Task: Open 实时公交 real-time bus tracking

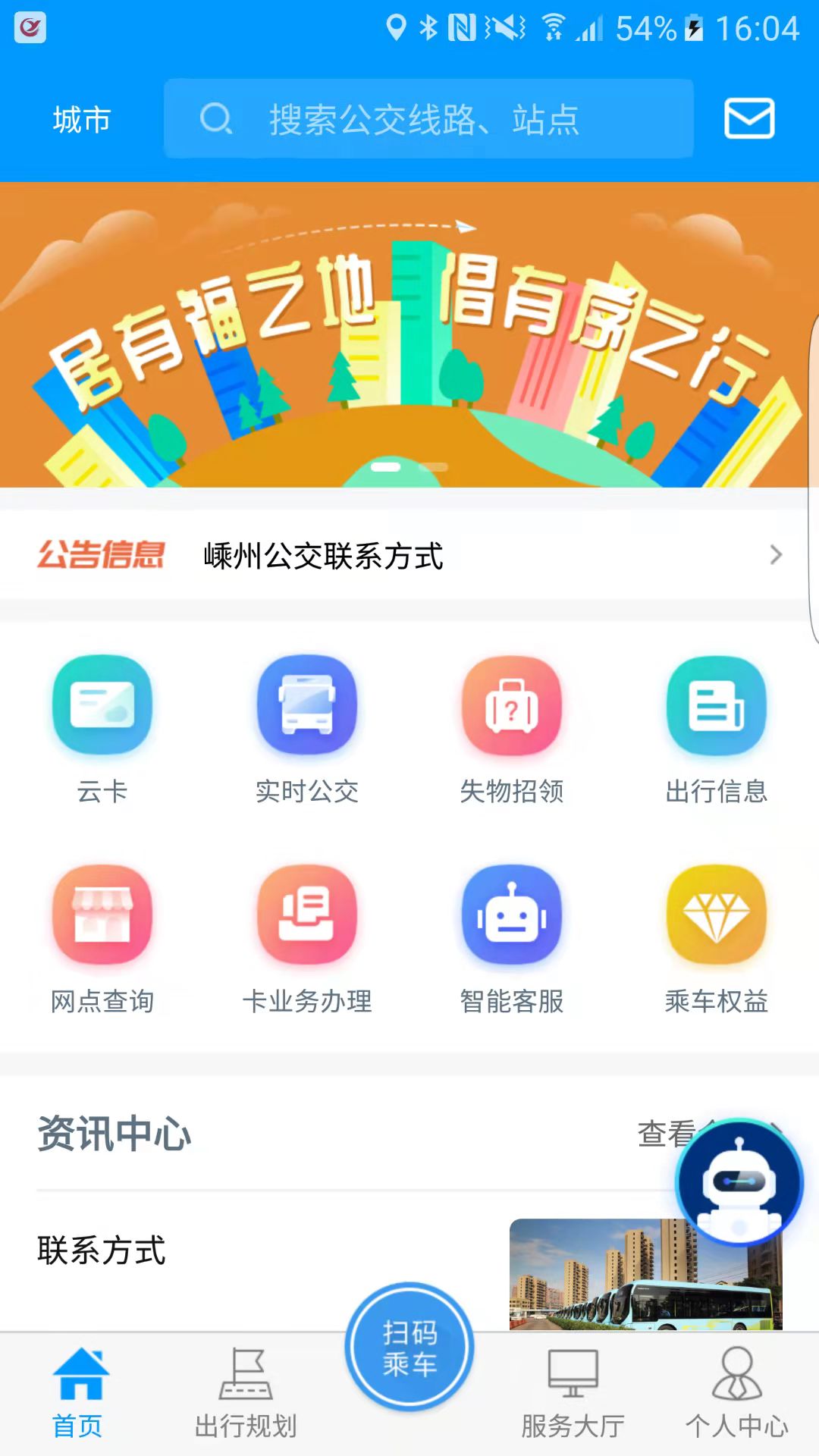Action: pyautogui.click(x=307, y=728)
